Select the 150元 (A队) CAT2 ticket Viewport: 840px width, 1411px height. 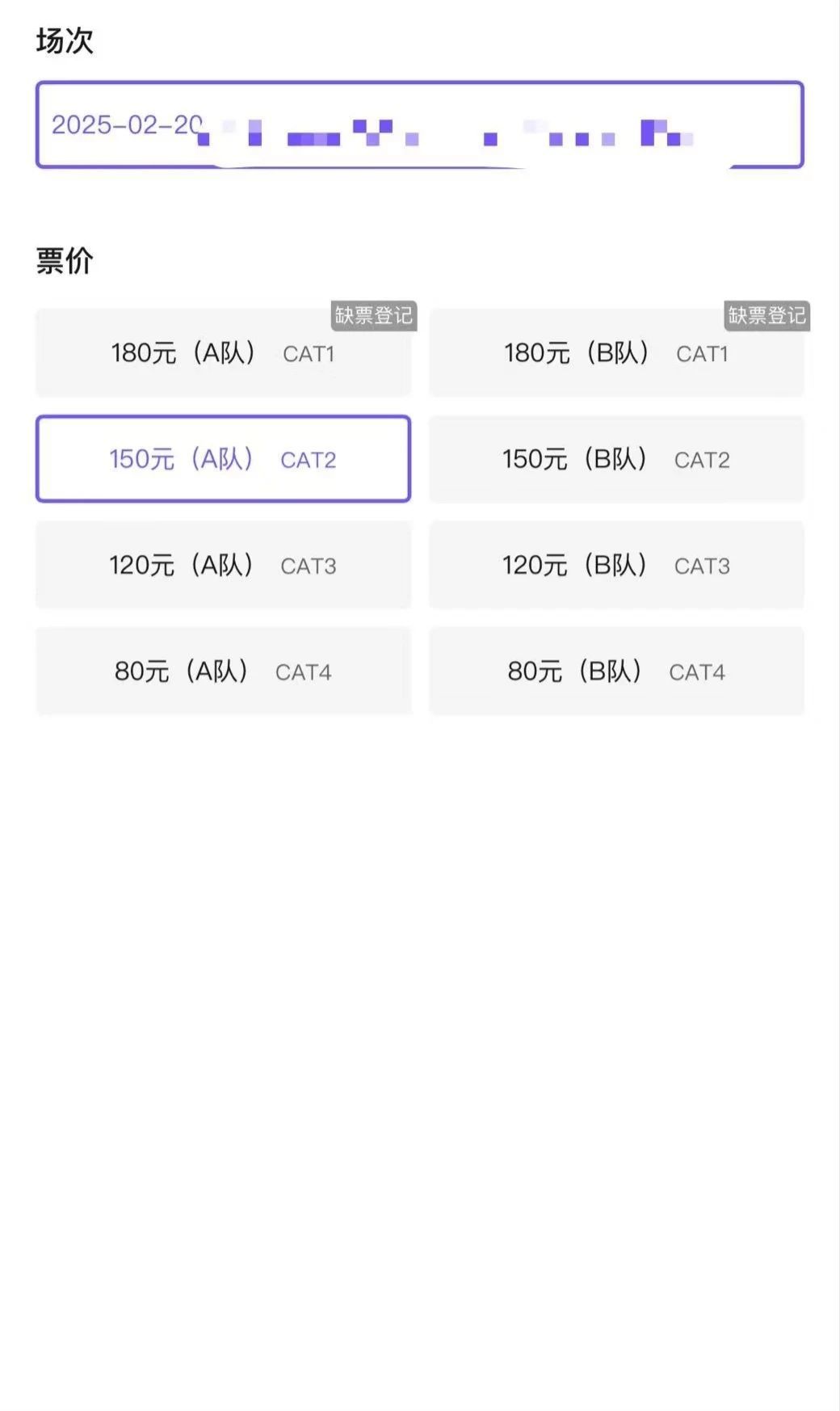[223, 459]
